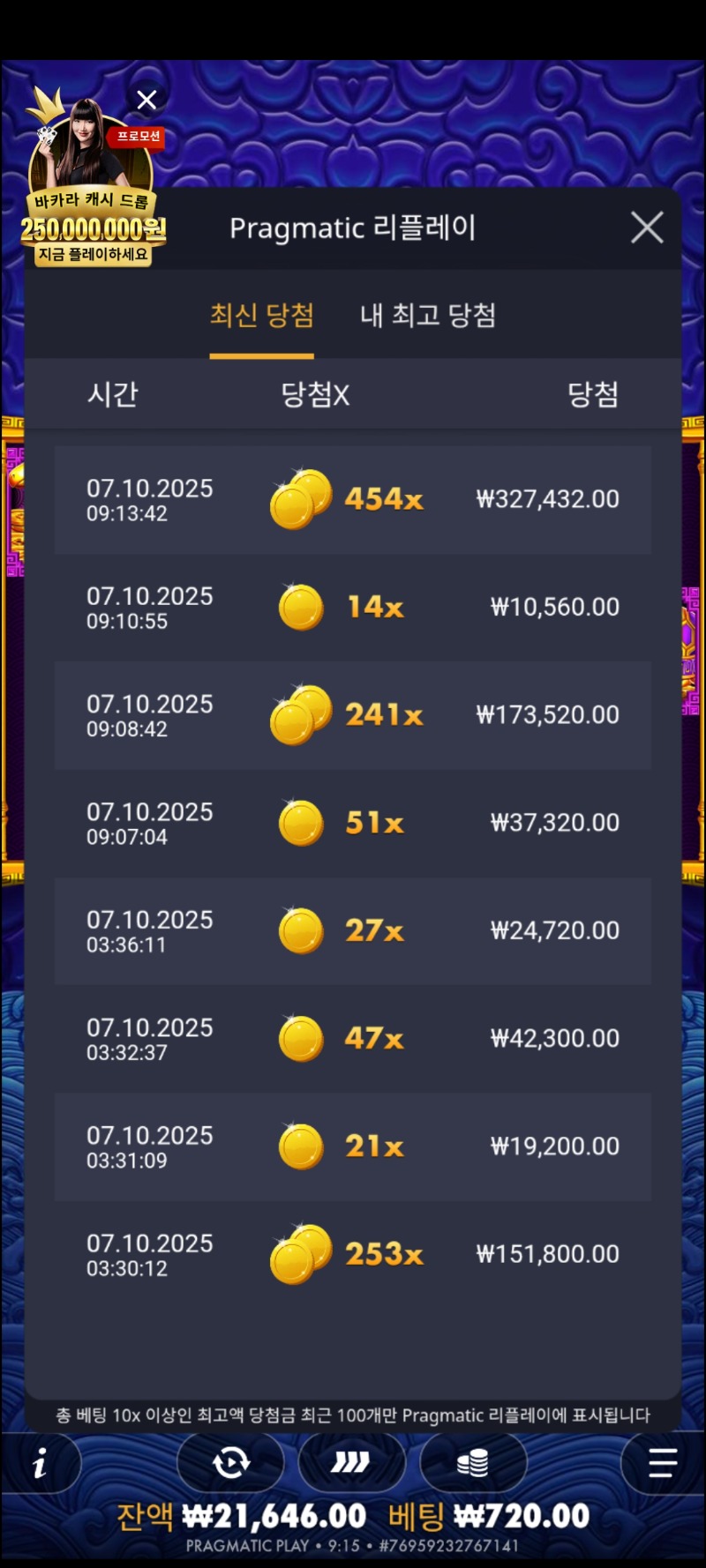Image resolution: width=706 pixels, height=1568 pixels.
Task: Open the 21x win replay from 03:31:09
Action: pyautogui.click(x=353, y=1146)
